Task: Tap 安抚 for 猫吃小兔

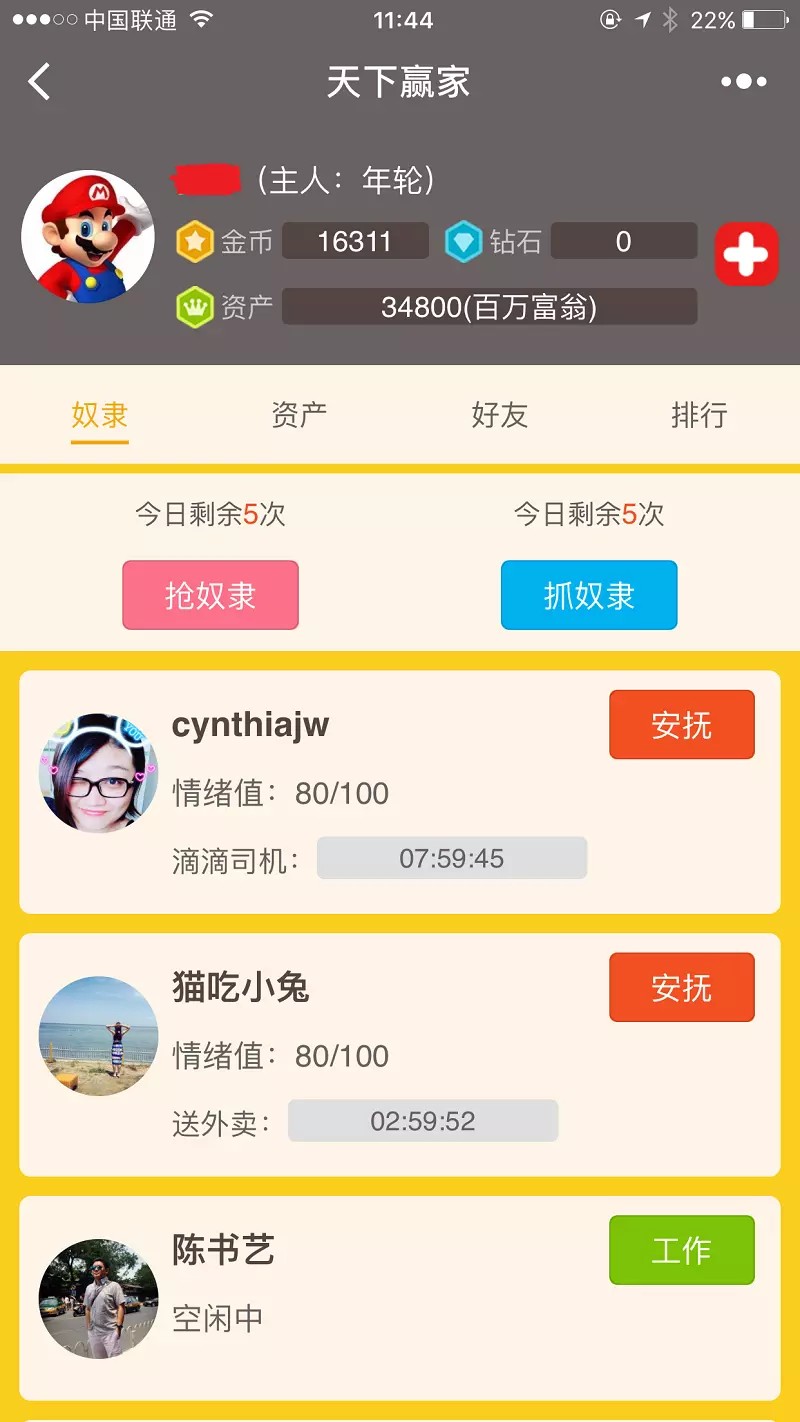Action: pos(682,988)
